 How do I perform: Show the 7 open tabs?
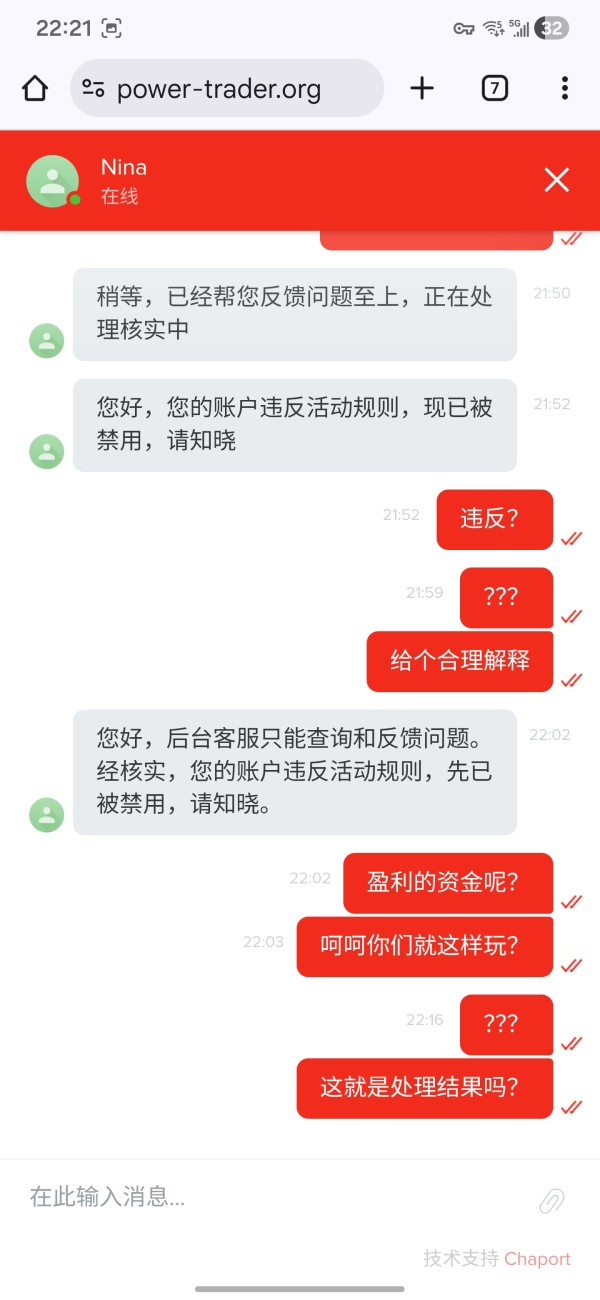pyautogui.click(x=494, y=89)
